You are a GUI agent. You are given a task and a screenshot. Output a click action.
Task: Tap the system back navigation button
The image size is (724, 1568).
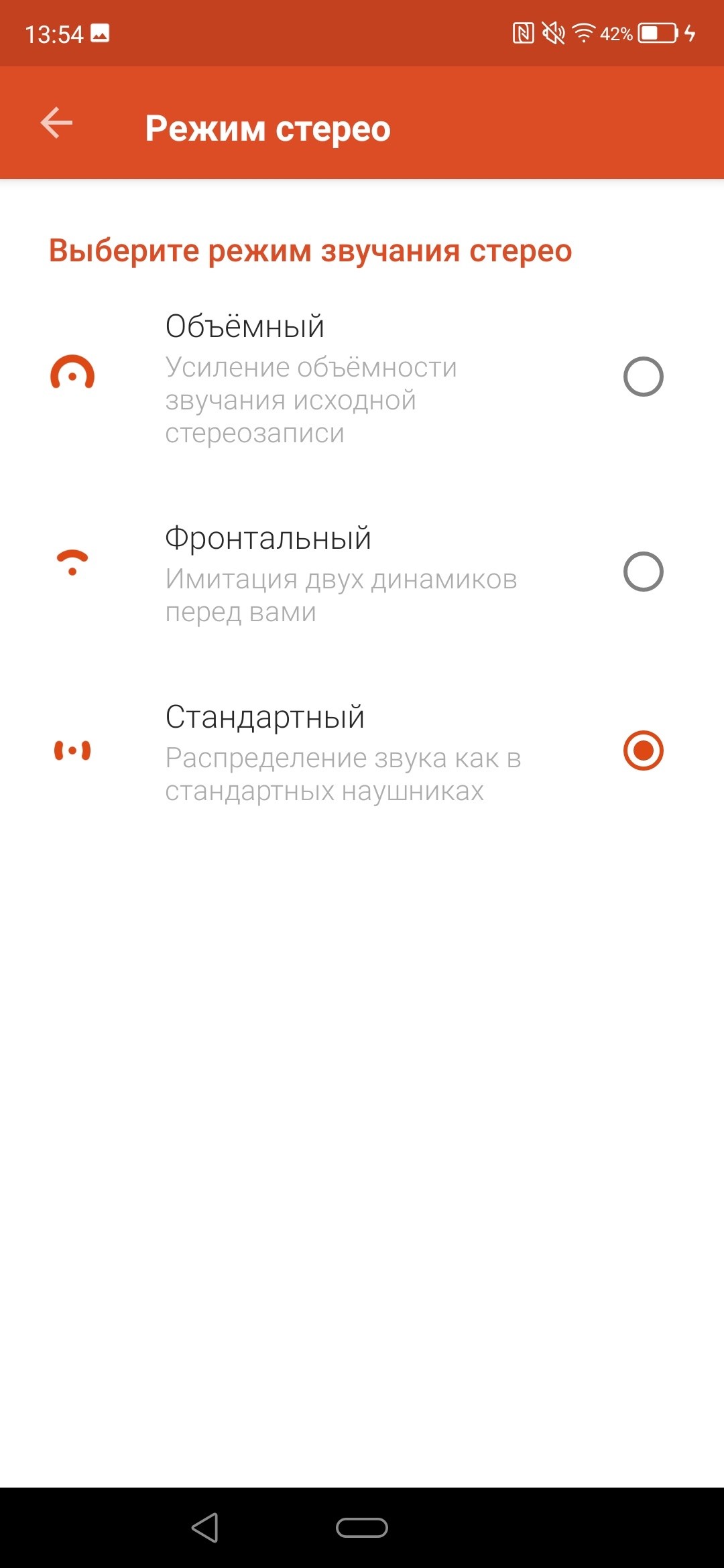pos(205,1528)
